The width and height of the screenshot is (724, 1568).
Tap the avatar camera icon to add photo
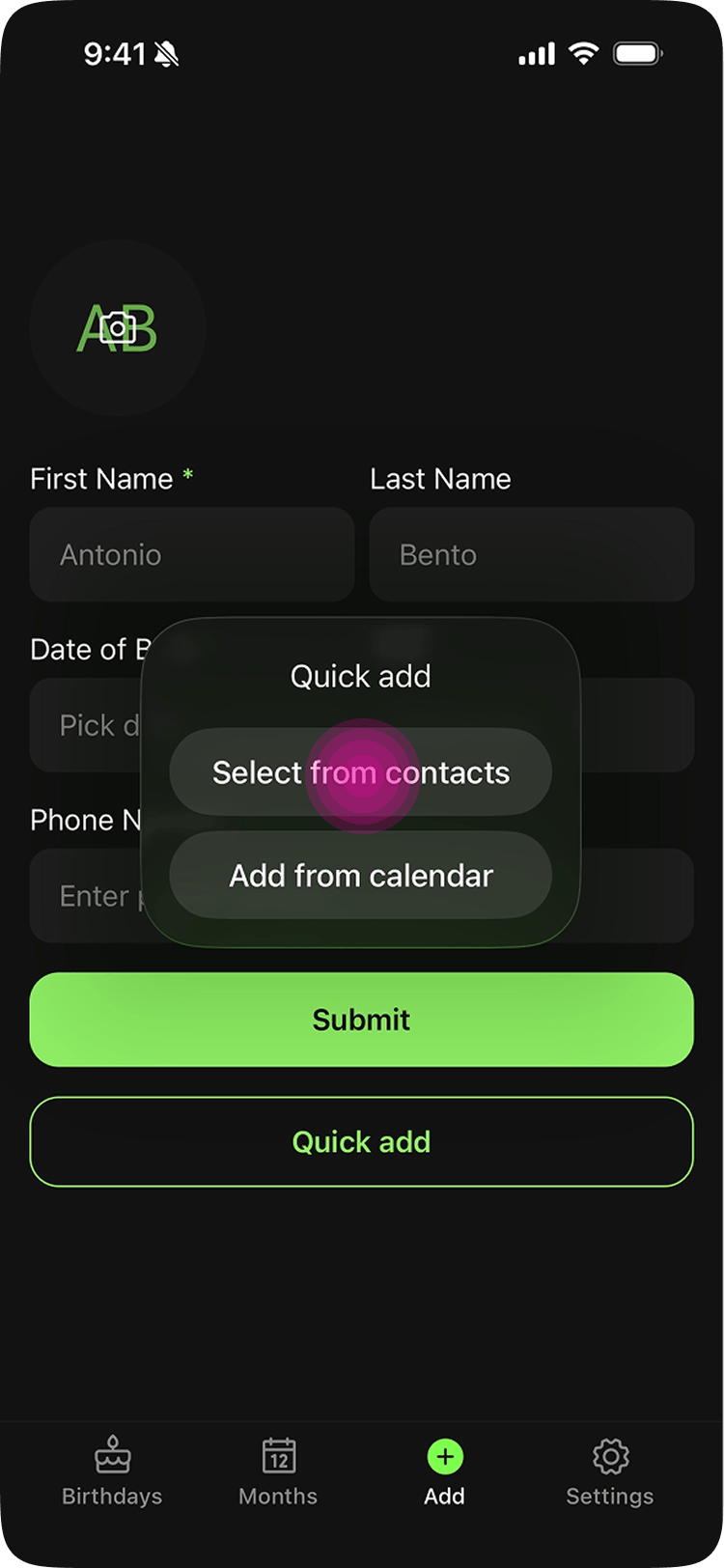(x=118, y=328)
